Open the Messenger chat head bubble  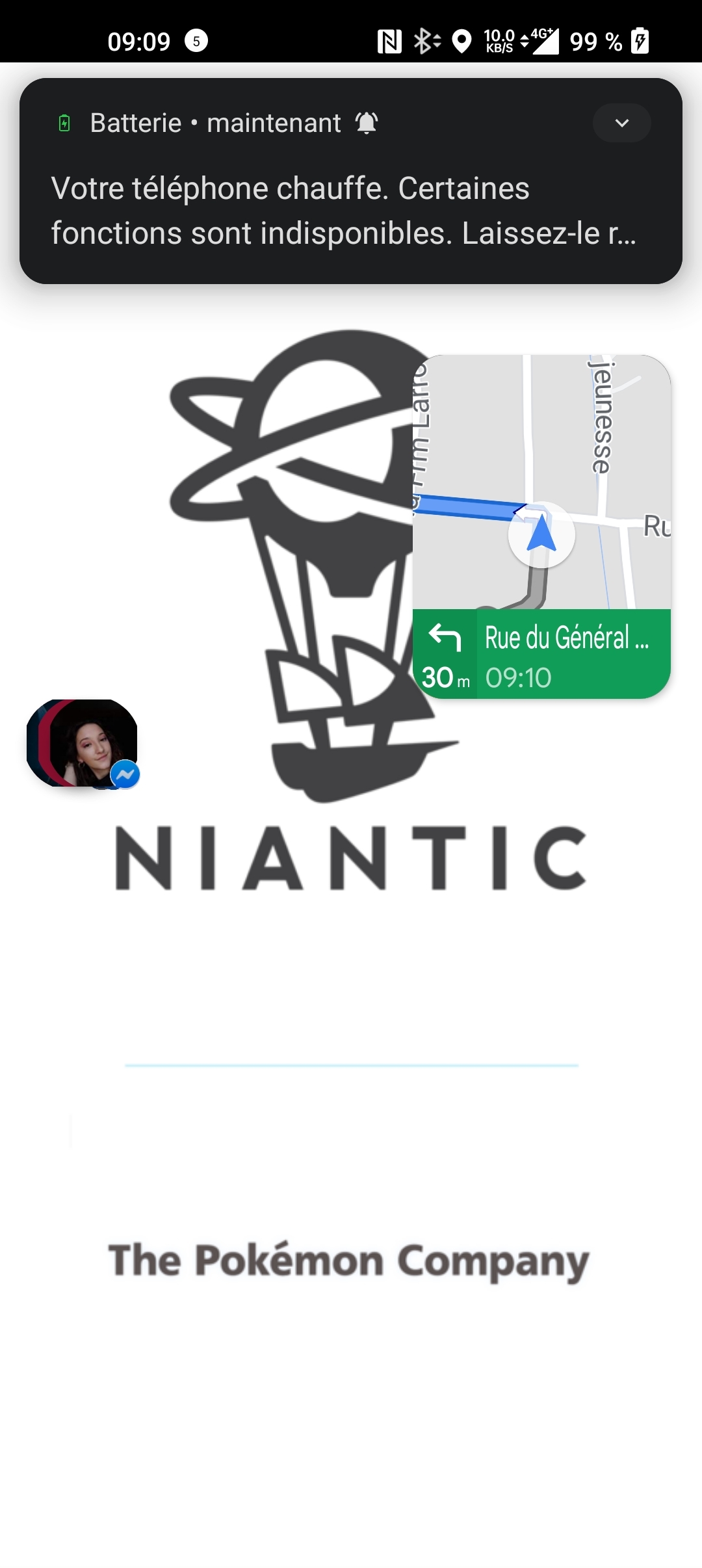coord(83,743)
